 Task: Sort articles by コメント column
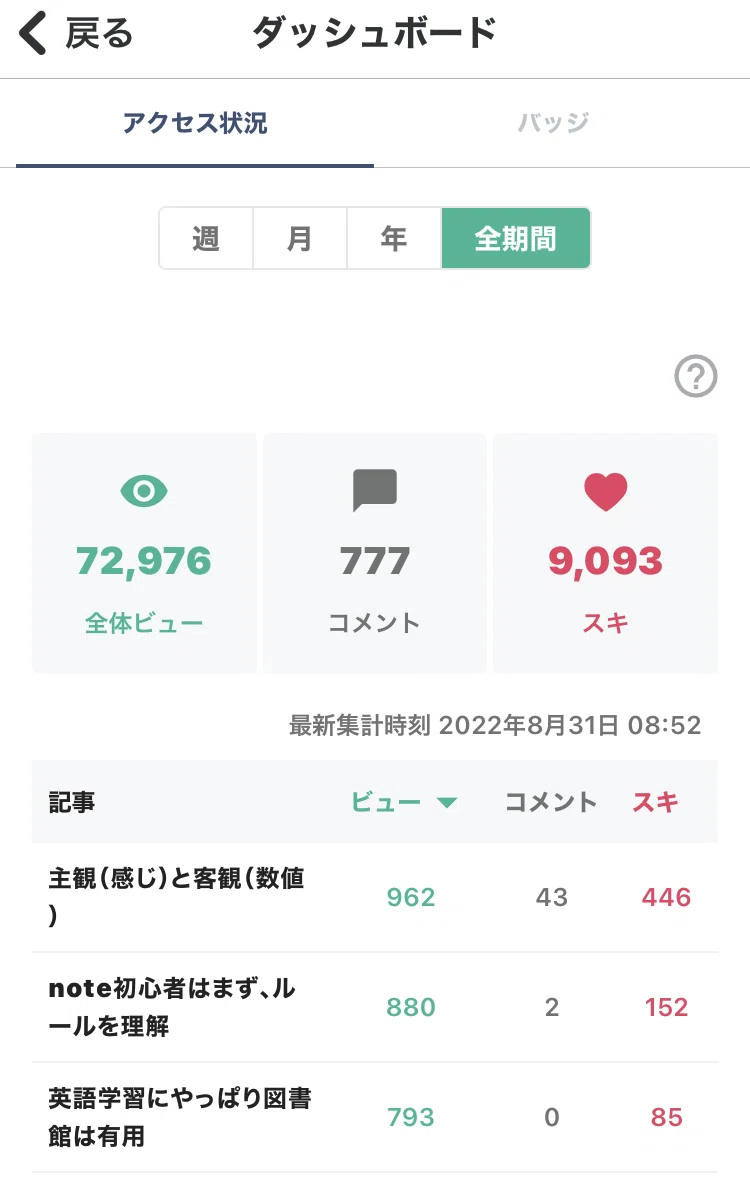click(551, 802)
